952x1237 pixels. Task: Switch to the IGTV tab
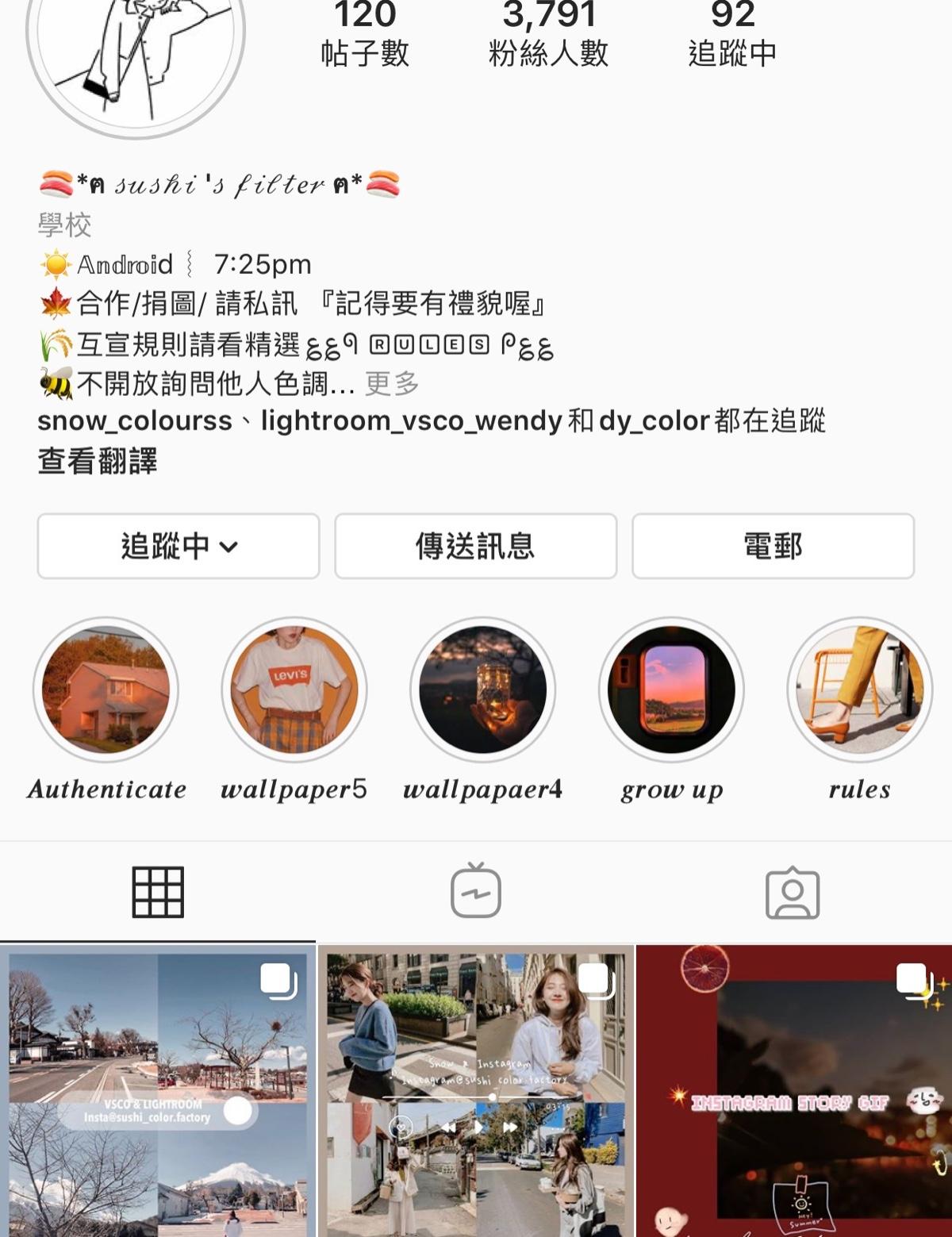coord(476,892)
